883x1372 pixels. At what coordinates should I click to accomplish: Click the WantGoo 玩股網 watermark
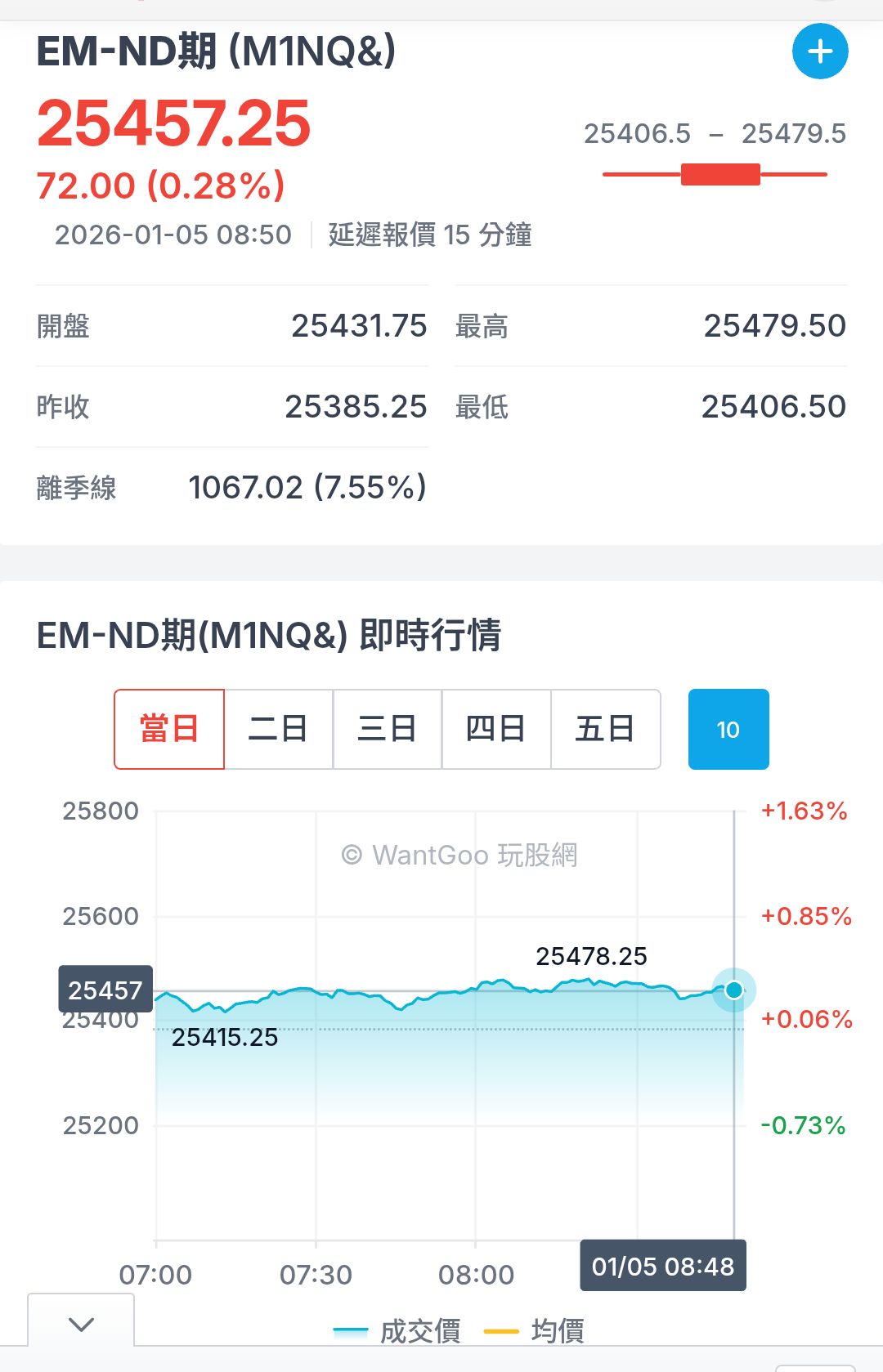[460, 855]
